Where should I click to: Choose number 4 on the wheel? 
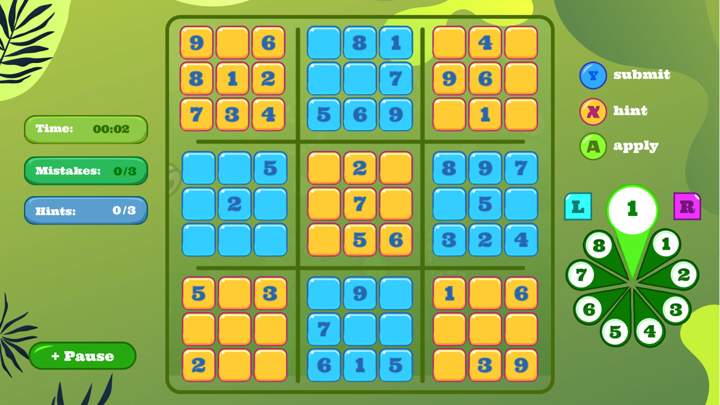[x=650, y=329]
